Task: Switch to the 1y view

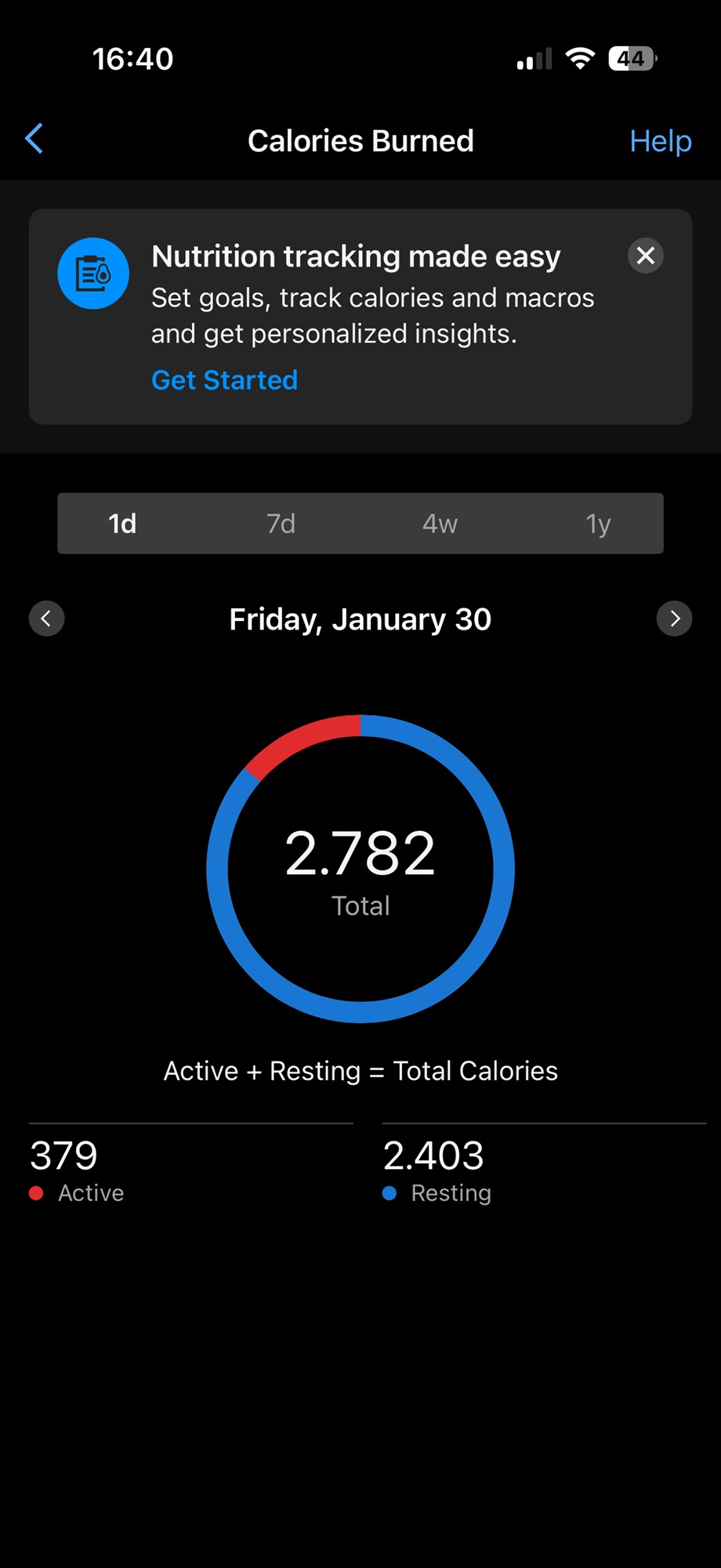Action: pyautogui.click(x=598, y=524)
